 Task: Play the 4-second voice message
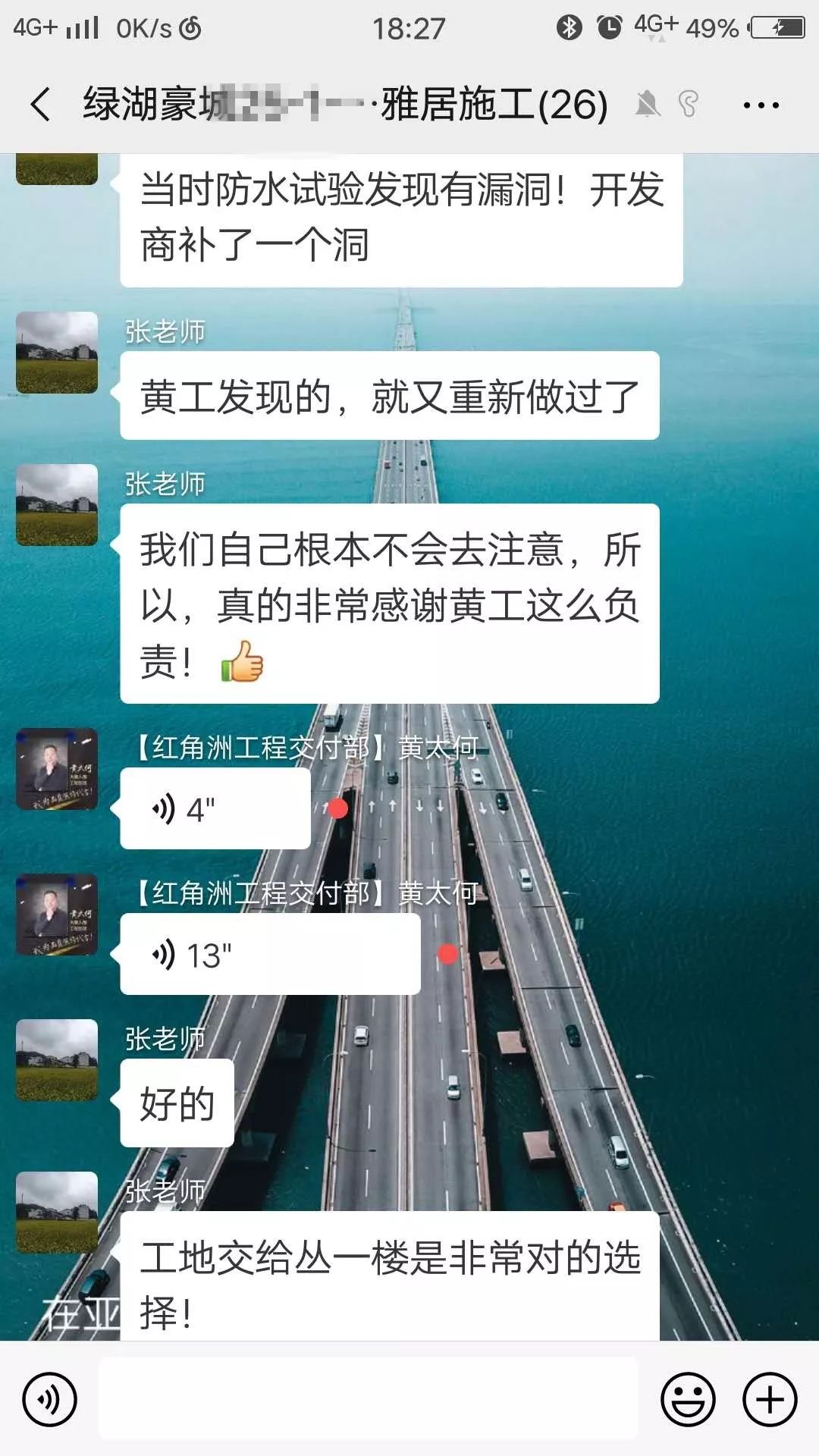coord(215,809)
